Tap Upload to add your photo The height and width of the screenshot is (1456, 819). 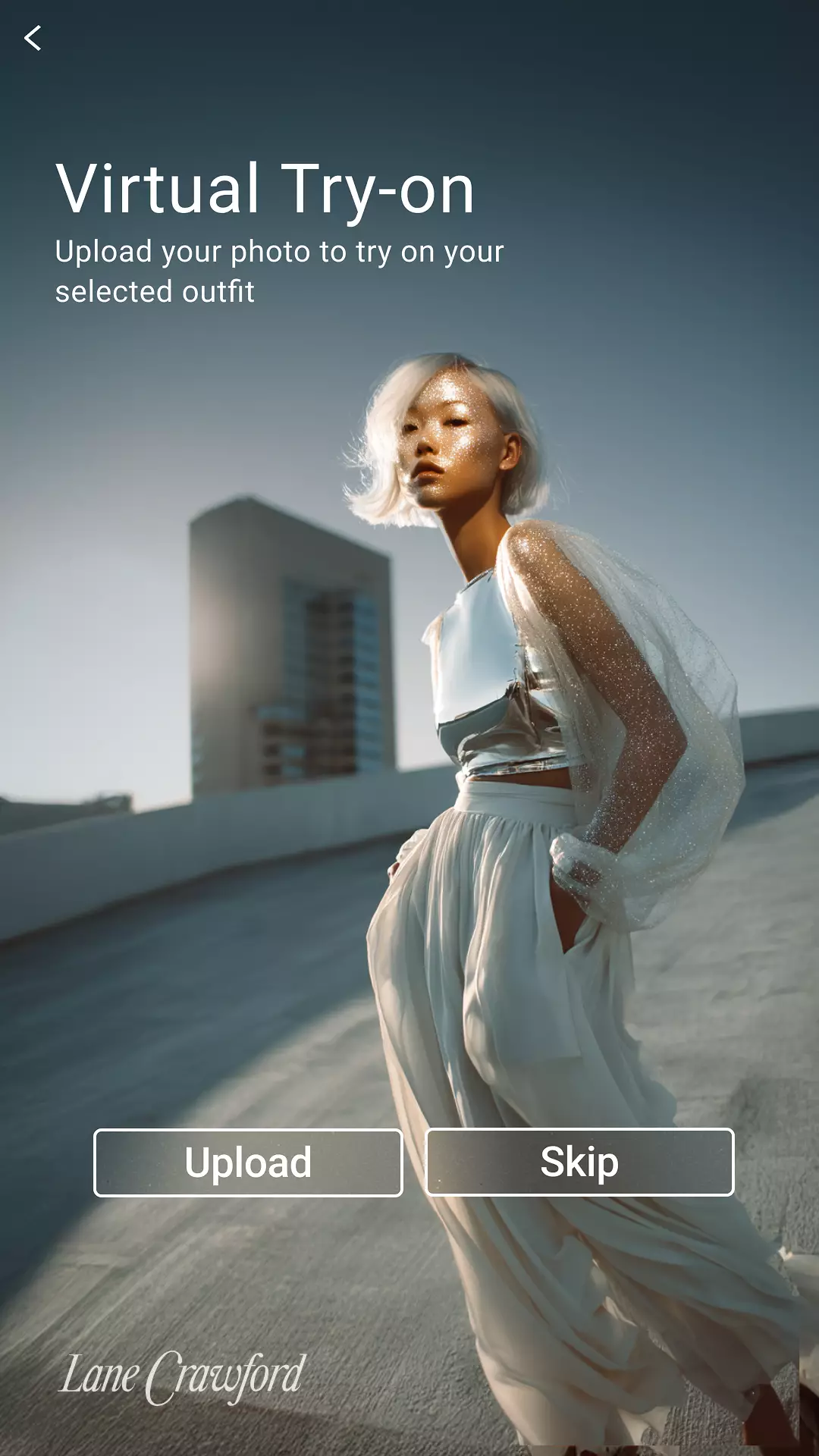point(248,1163)
